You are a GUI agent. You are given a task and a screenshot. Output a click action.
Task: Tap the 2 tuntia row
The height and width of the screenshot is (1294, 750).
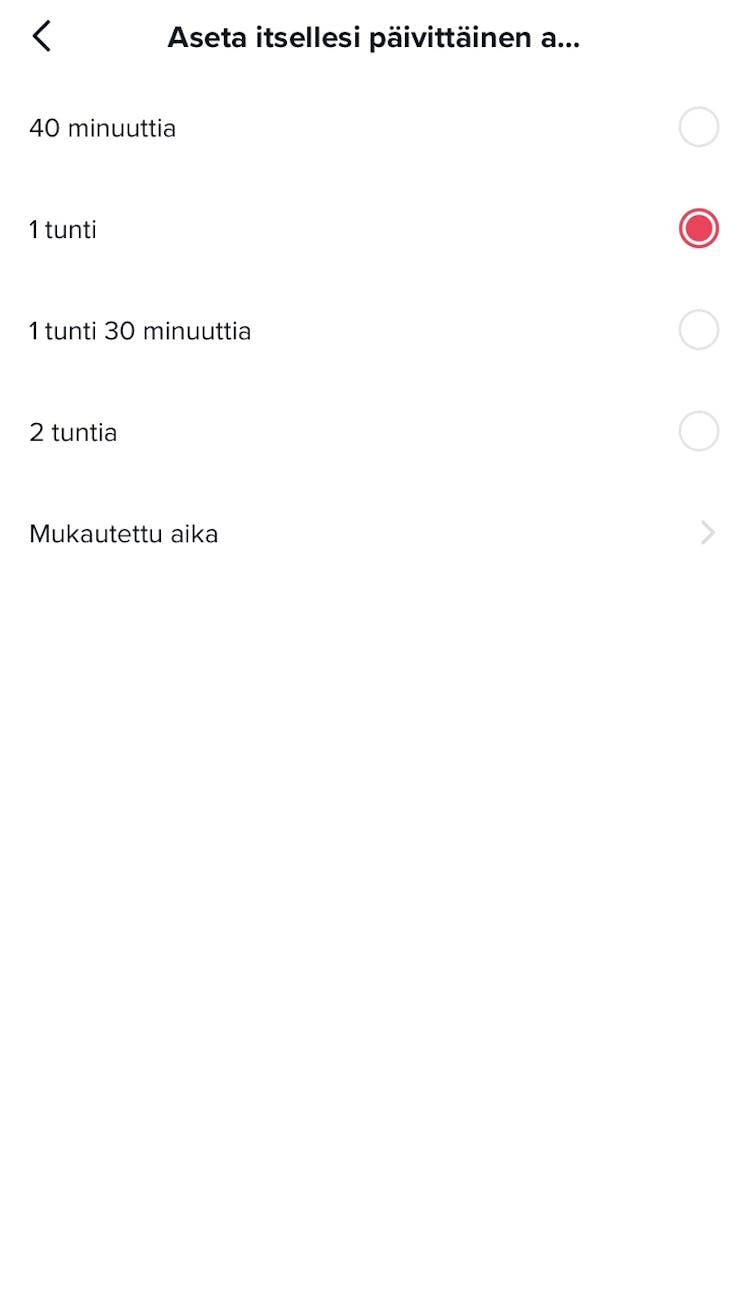coord(73,432)
